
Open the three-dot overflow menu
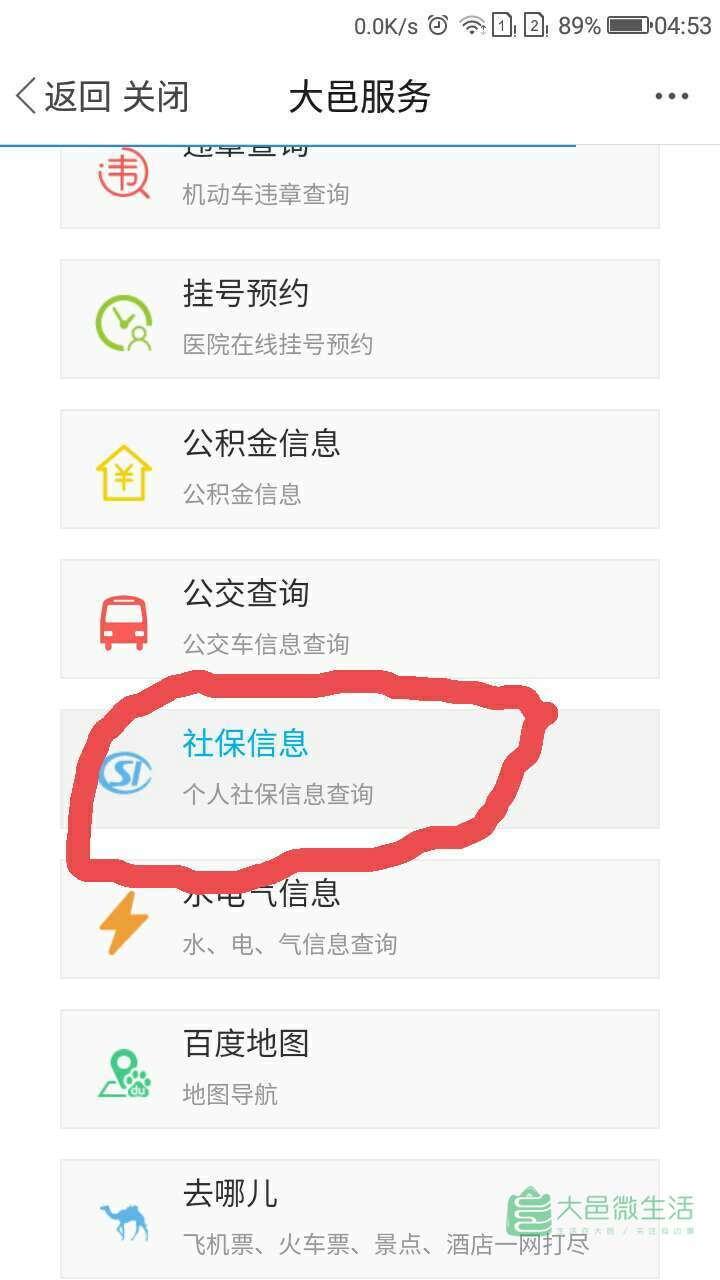671,97
